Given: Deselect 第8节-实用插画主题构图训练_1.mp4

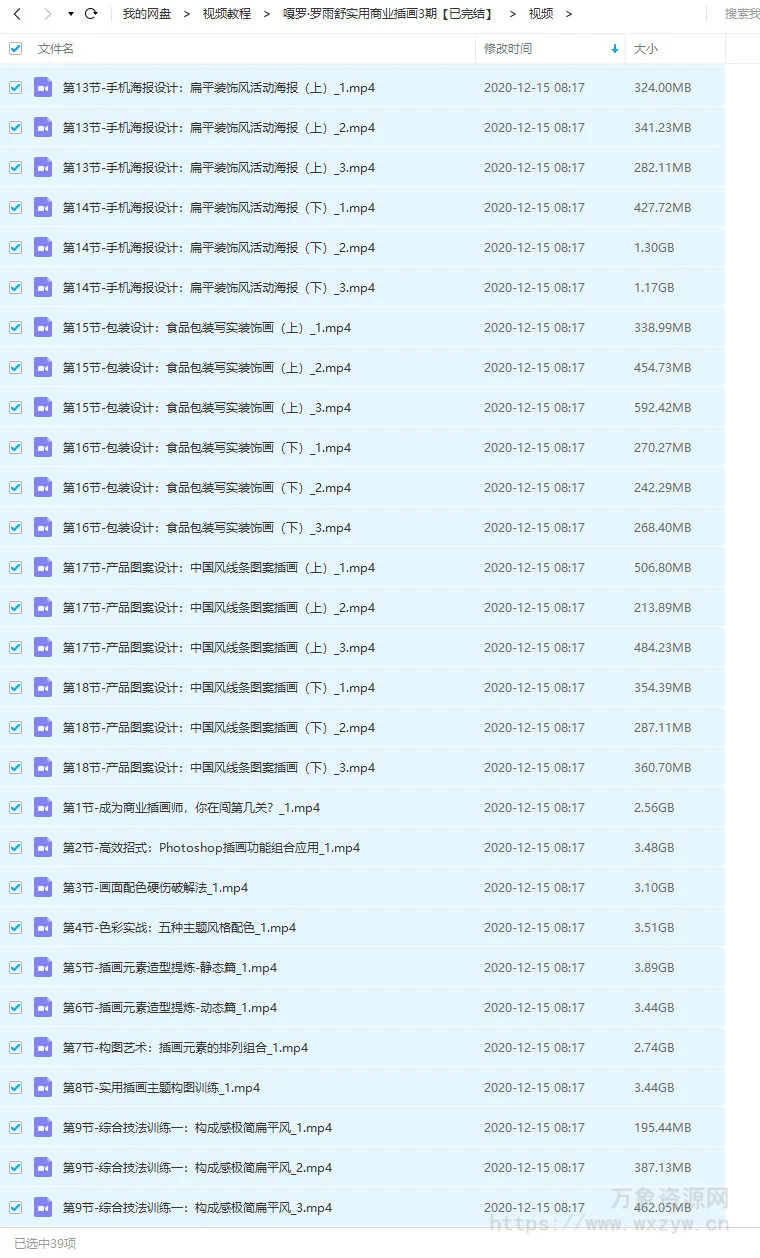Looking at the screenshot, I should (x=15, y=1088).
